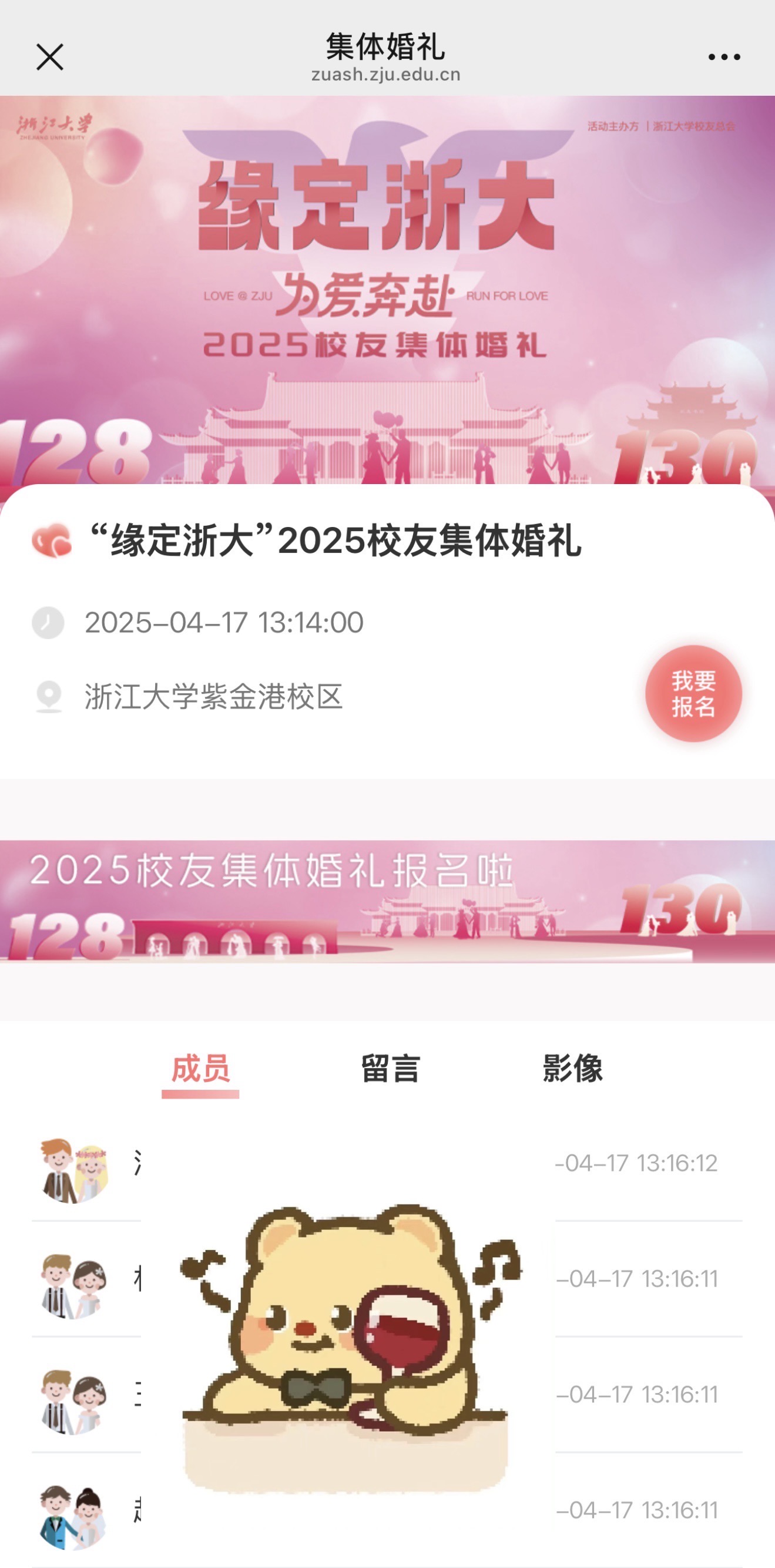Open the 2025校友集体婚礼报名啦 banner
This screenshot has height=1568, width=775.
pyautogui.click(x=387, y=901)
